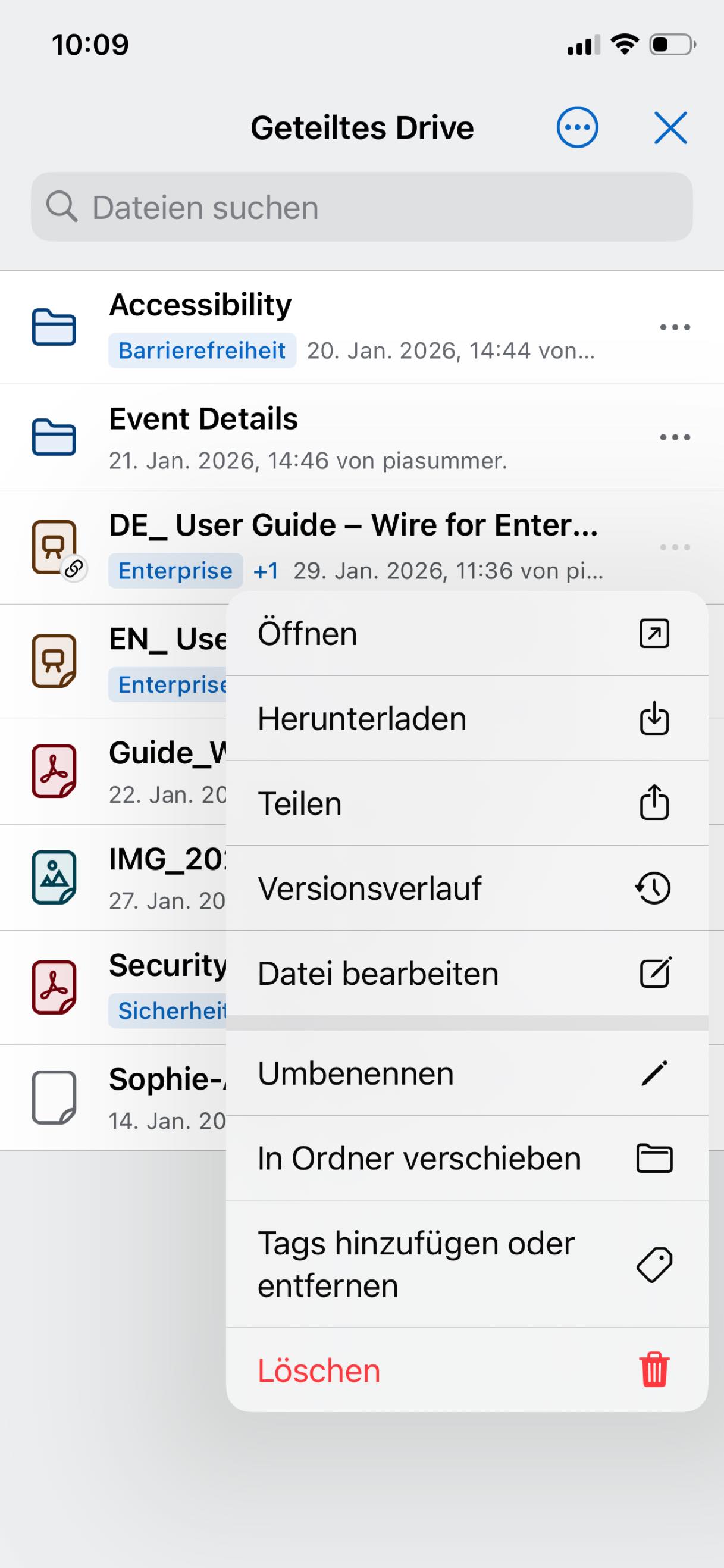Viewport: 724px width, 1568px height.
Task: Select Umbenennen to rename the file
Action: coord(466,1072)
